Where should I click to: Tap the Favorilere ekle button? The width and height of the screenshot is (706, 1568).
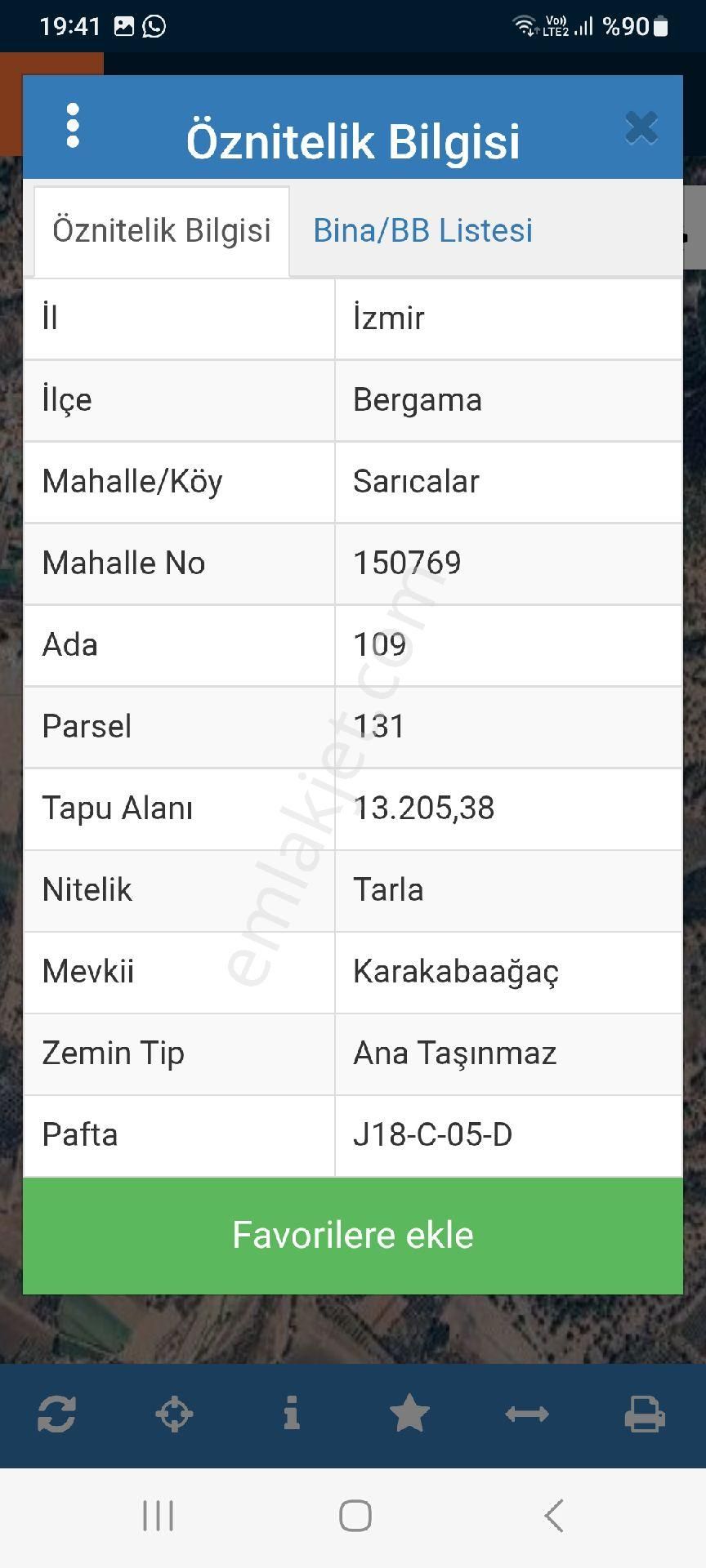pyautogui.click(x=353, y=1236)
